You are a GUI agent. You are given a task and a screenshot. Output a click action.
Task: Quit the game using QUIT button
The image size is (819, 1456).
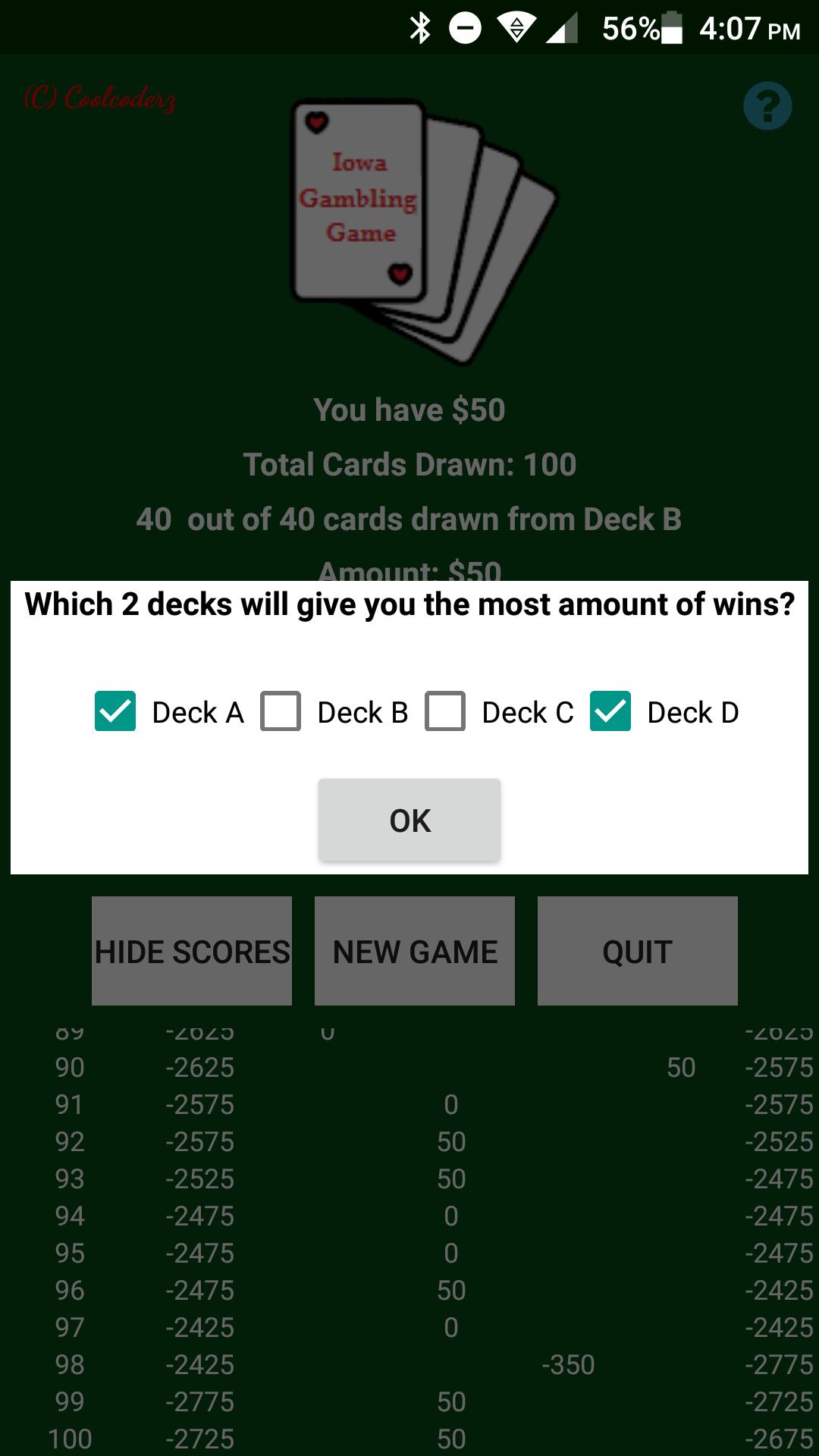pos(637,950)
